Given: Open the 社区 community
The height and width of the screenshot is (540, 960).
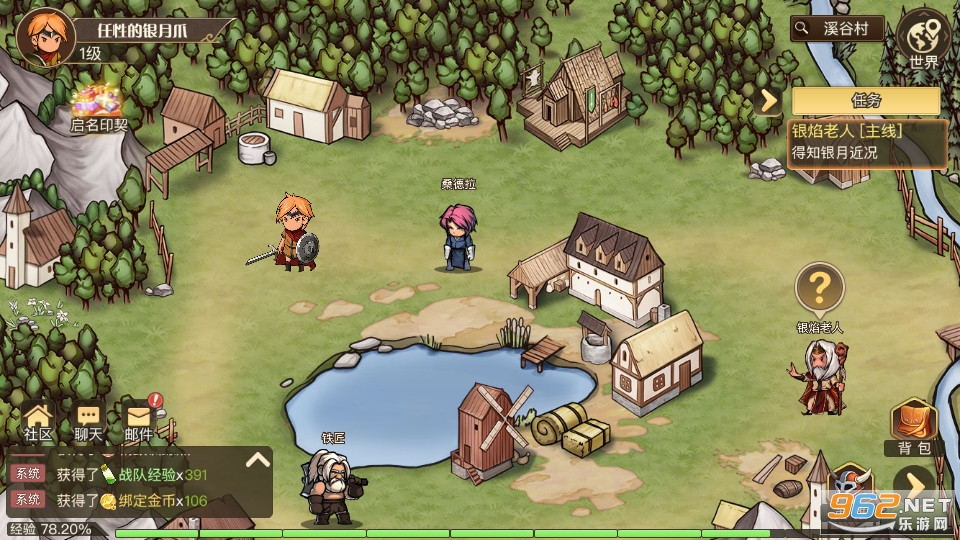Looking at the screenshot, I should pos(38,421).
